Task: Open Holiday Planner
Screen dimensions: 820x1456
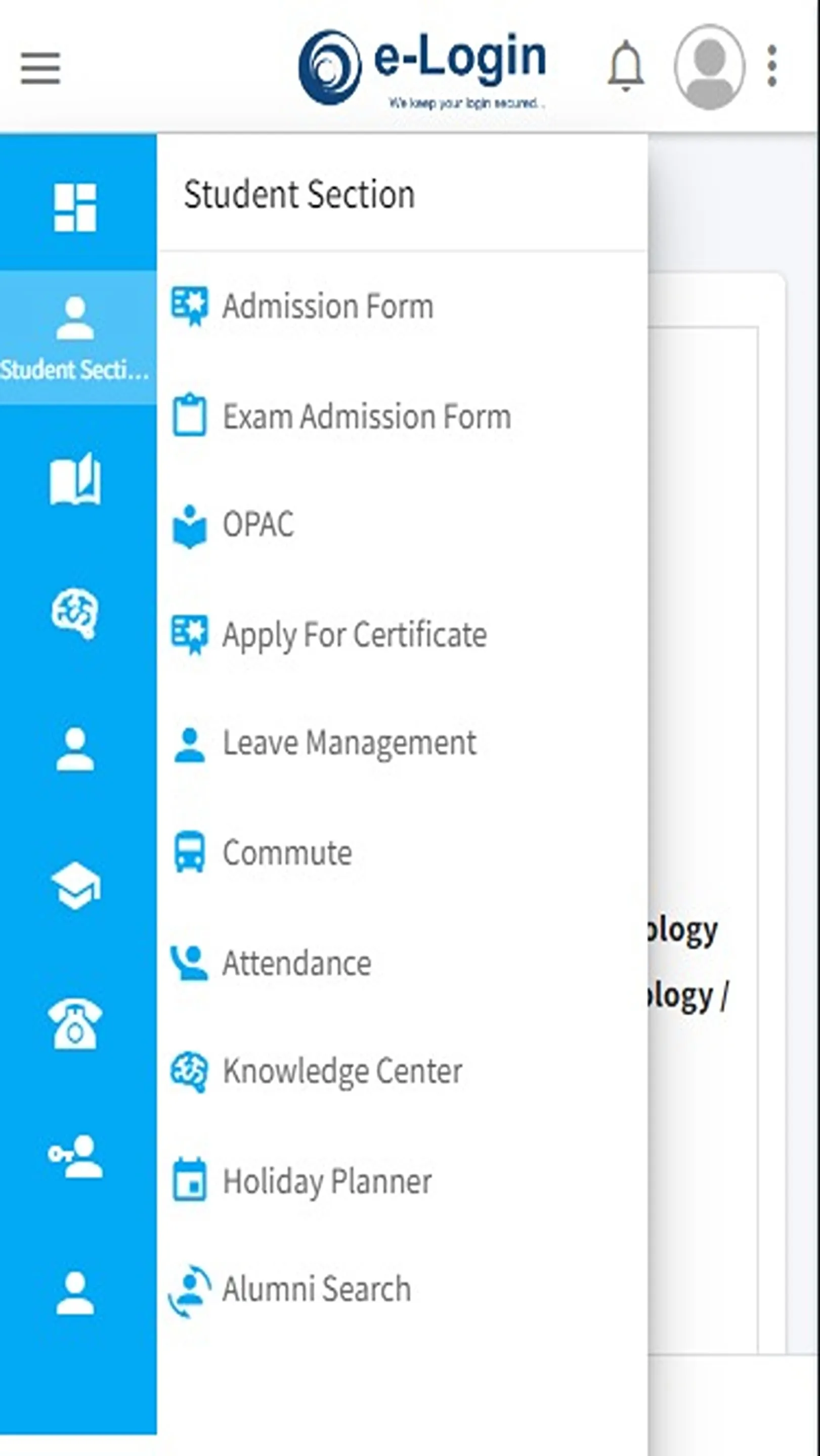Action: (x=402, y=1181)
